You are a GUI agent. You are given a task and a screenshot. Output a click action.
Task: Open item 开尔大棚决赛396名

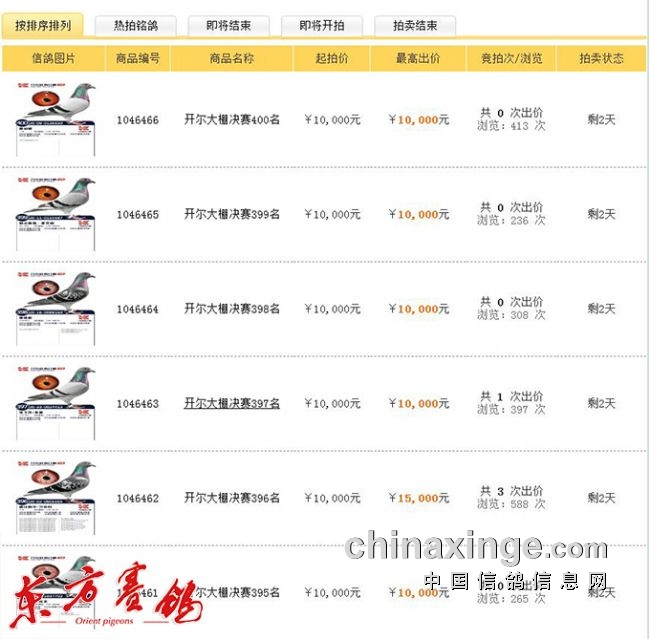click(x=232, y=498)
